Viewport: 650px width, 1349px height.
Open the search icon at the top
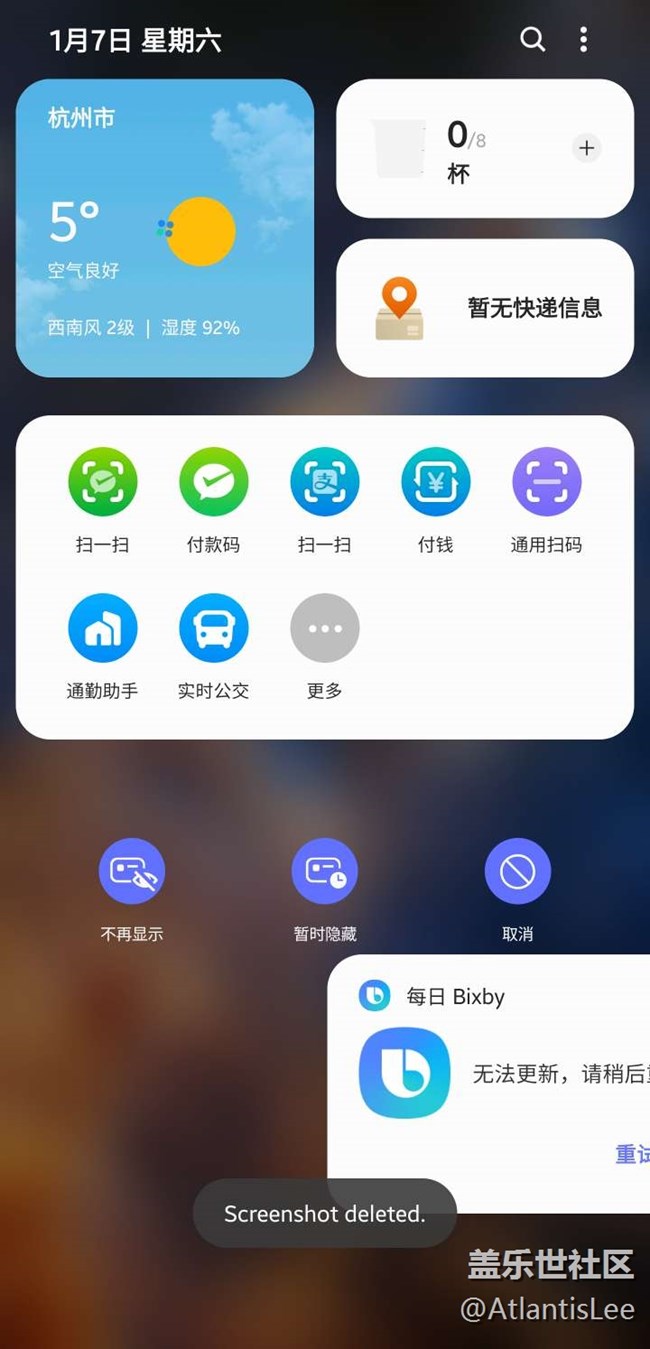(x=533, y=40)
